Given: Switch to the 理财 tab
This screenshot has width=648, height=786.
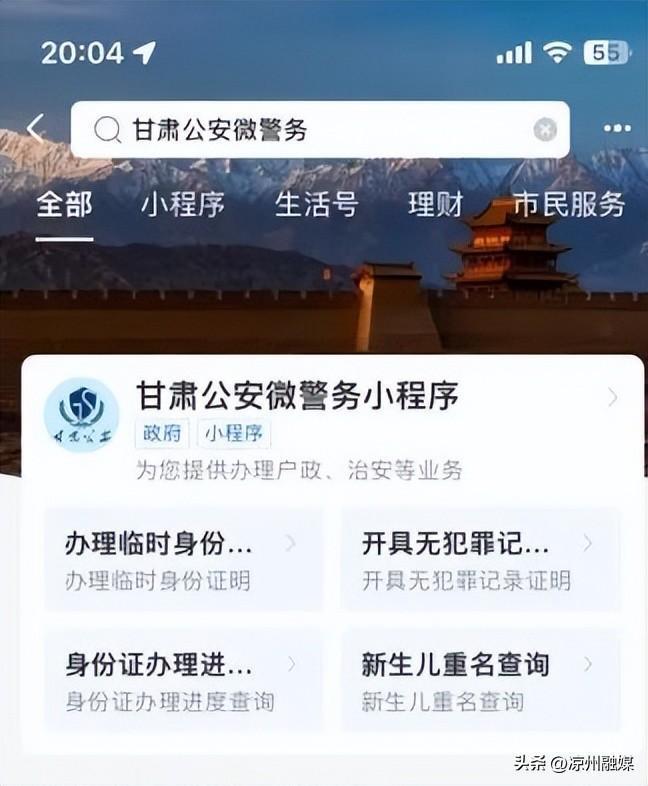Looking at the screenshot, I should point(436,204).
